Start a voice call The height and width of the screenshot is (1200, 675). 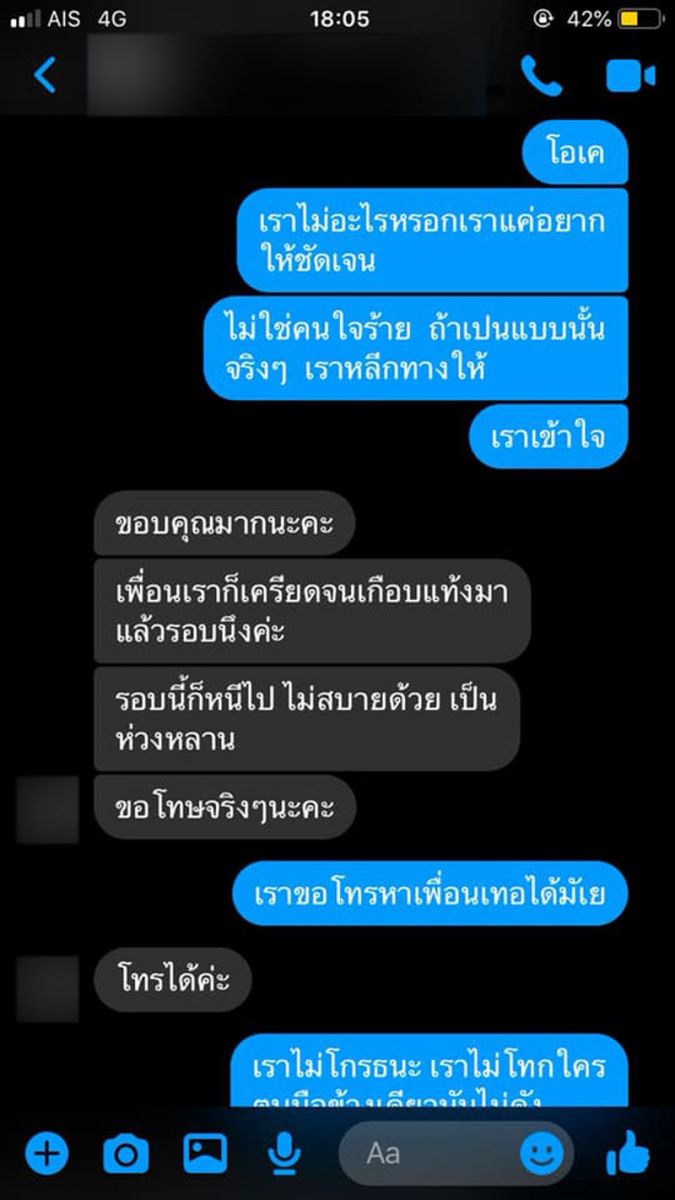[x=541, y=76]
